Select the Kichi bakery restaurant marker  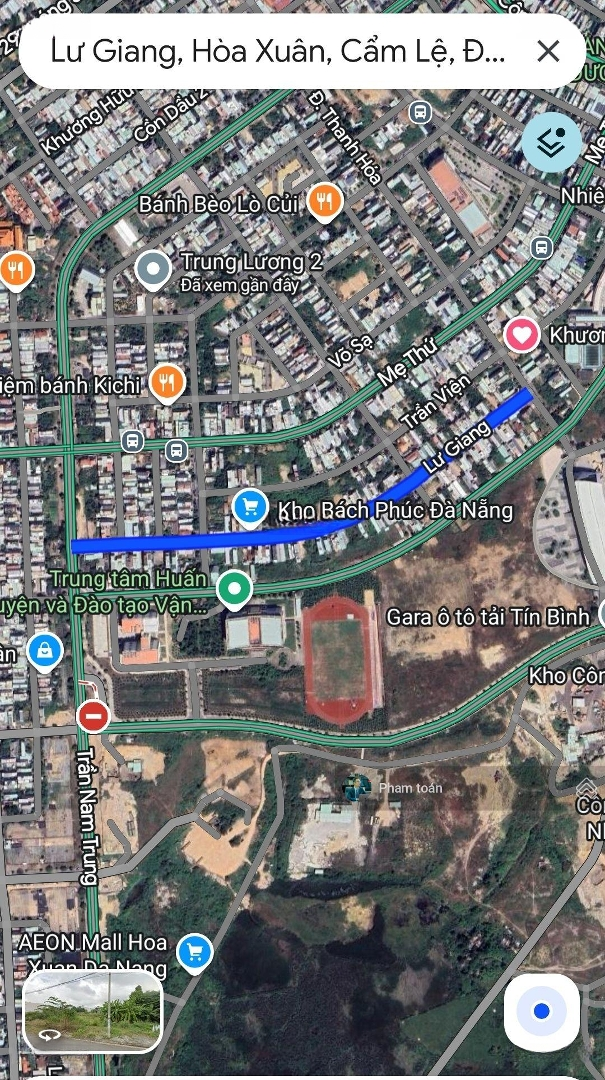point(166,382)
